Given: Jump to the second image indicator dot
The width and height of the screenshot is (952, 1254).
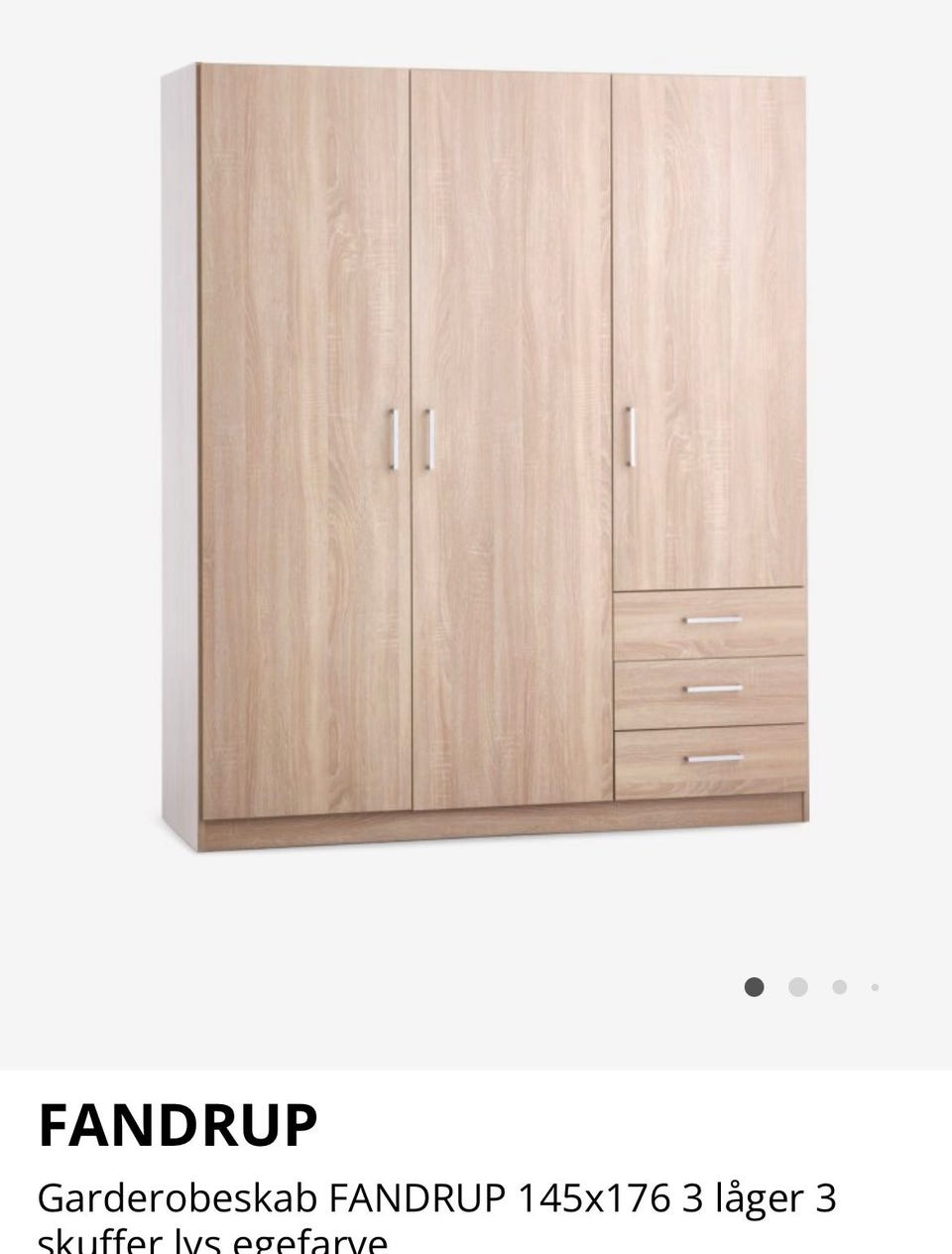Looking at the screenshot, I should point(797,987).
